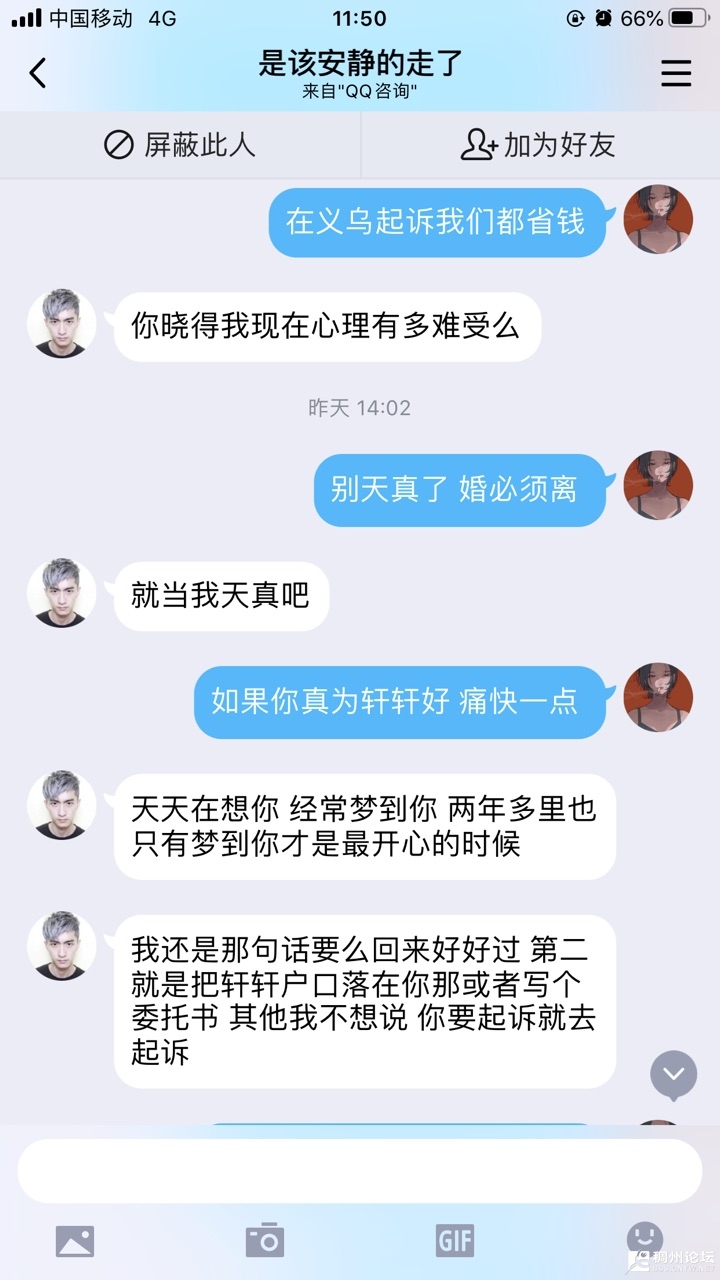Open the camera to take photo
Viewport: 720px width, 1280px height.
(265, 1241)
